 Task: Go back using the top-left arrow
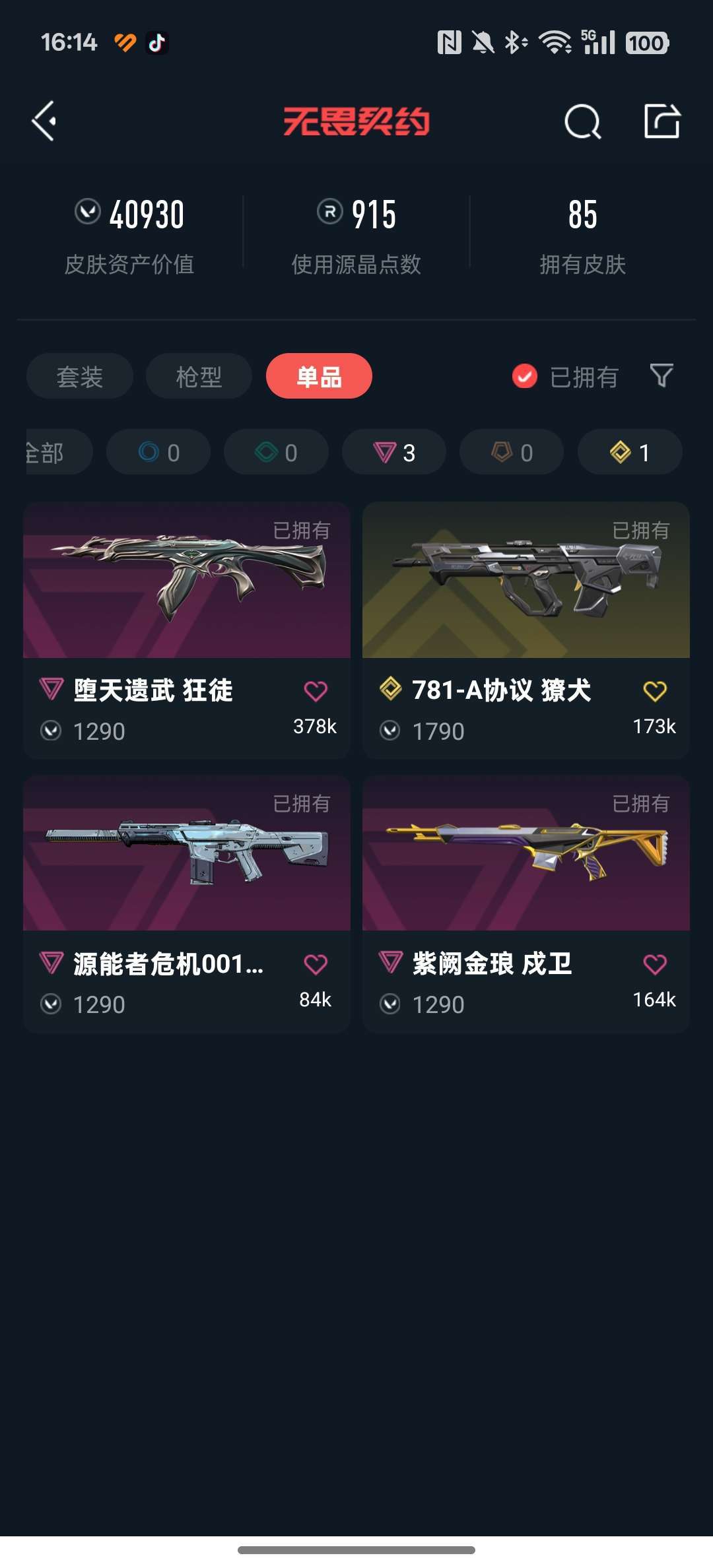44,121
